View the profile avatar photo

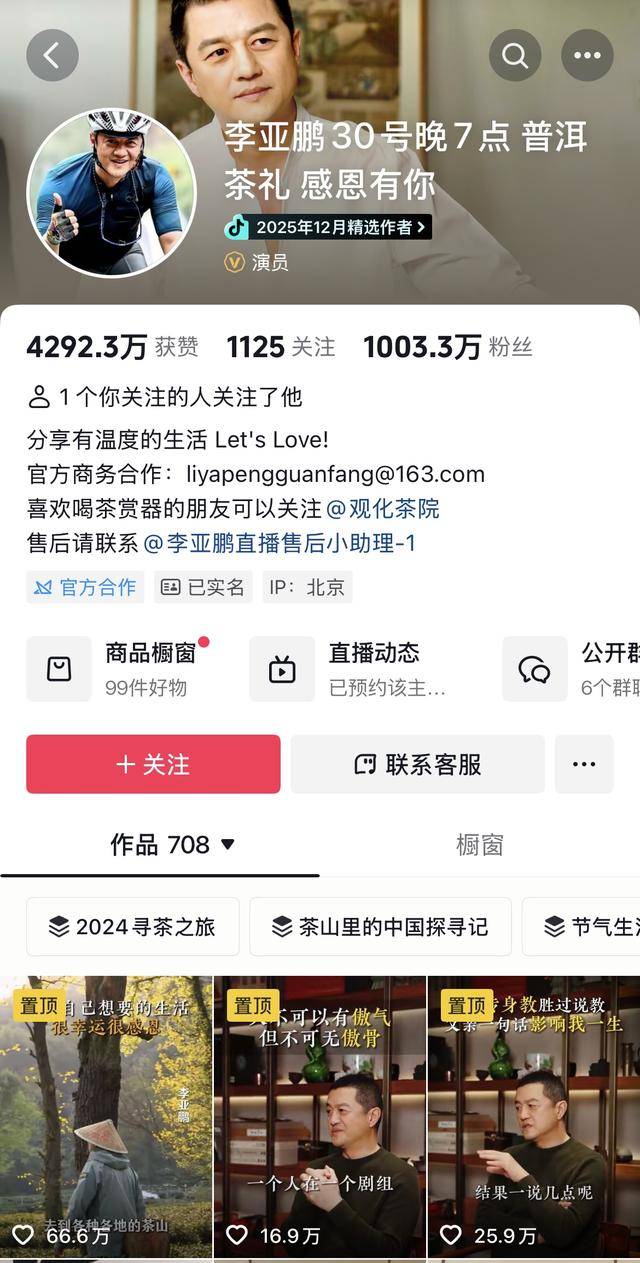[111, 193]
